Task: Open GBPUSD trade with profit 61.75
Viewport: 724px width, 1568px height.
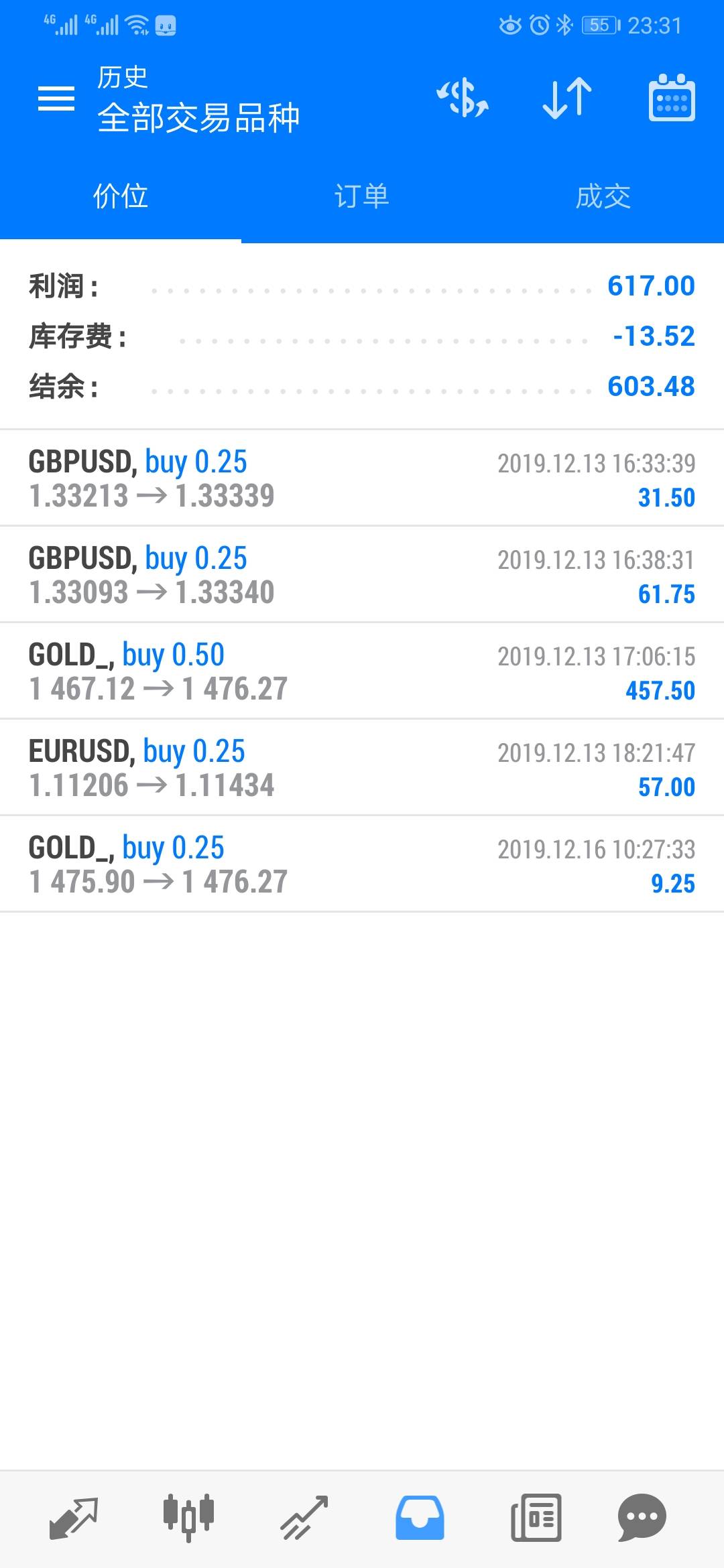Action: [362, 575]
